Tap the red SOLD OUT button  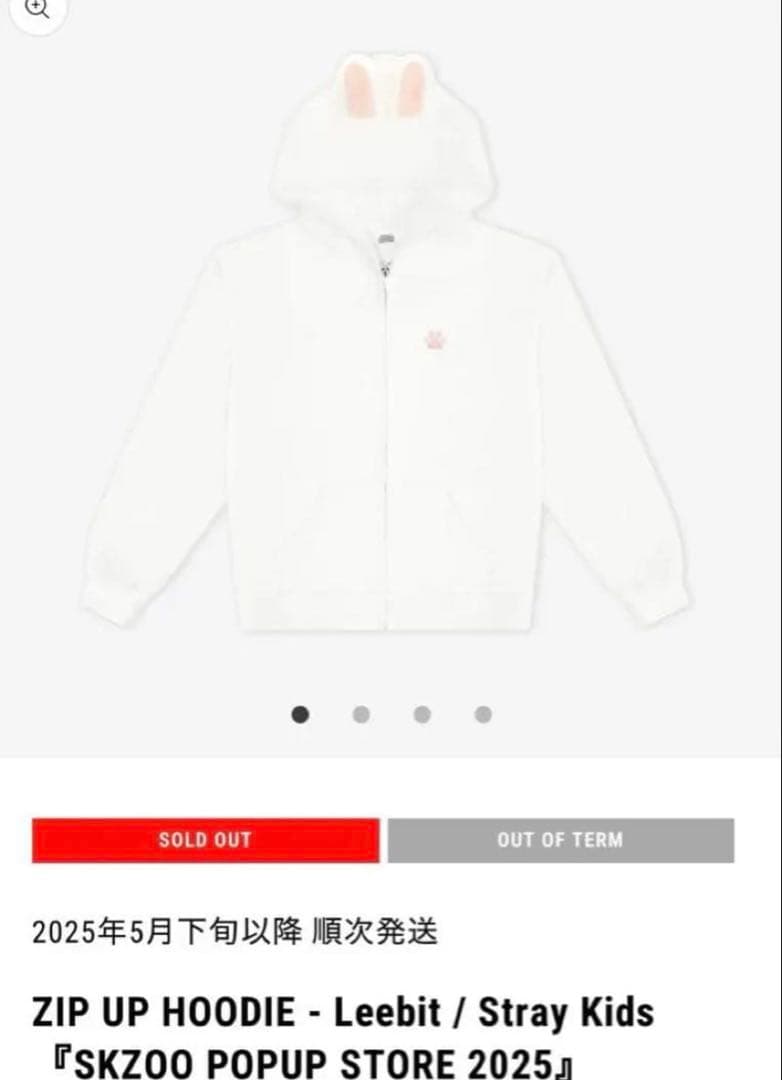205,840
